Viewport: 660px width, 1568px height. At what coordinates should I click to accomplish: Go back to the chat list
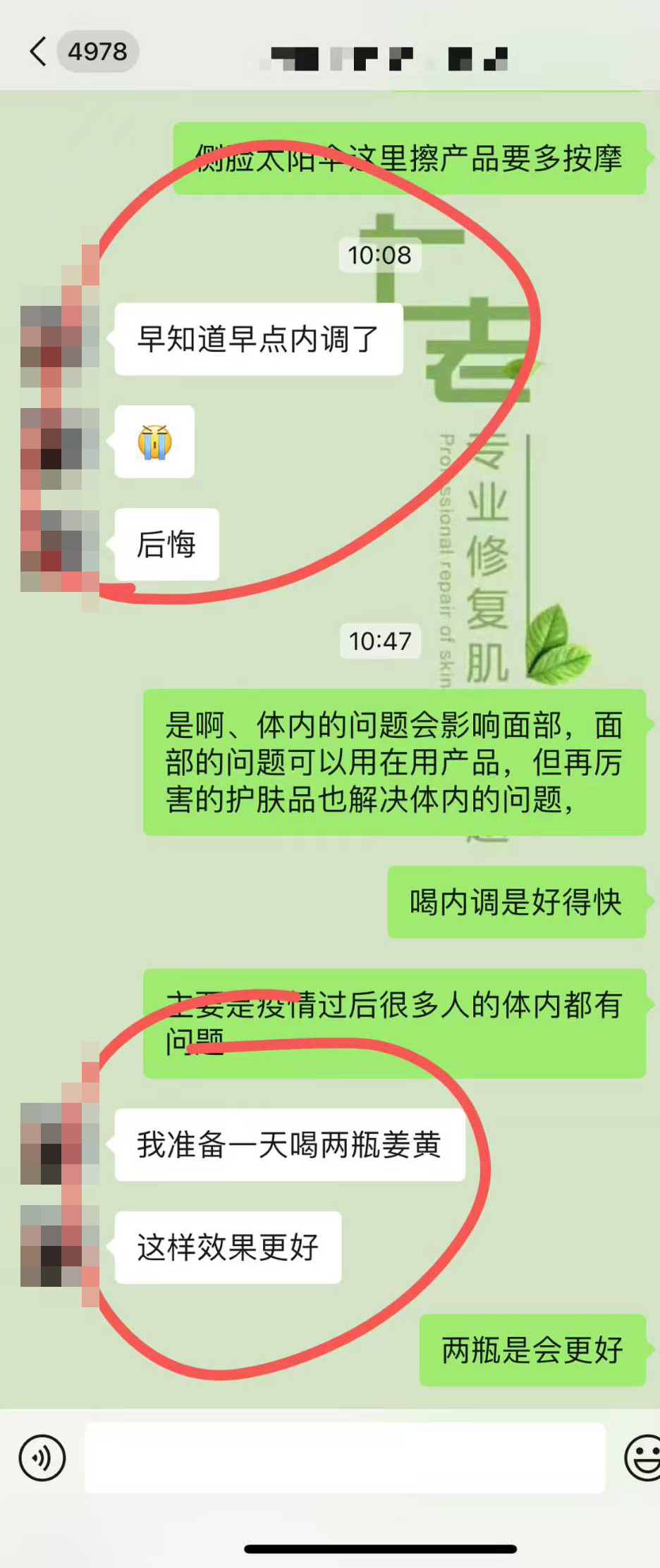point(38,51)
